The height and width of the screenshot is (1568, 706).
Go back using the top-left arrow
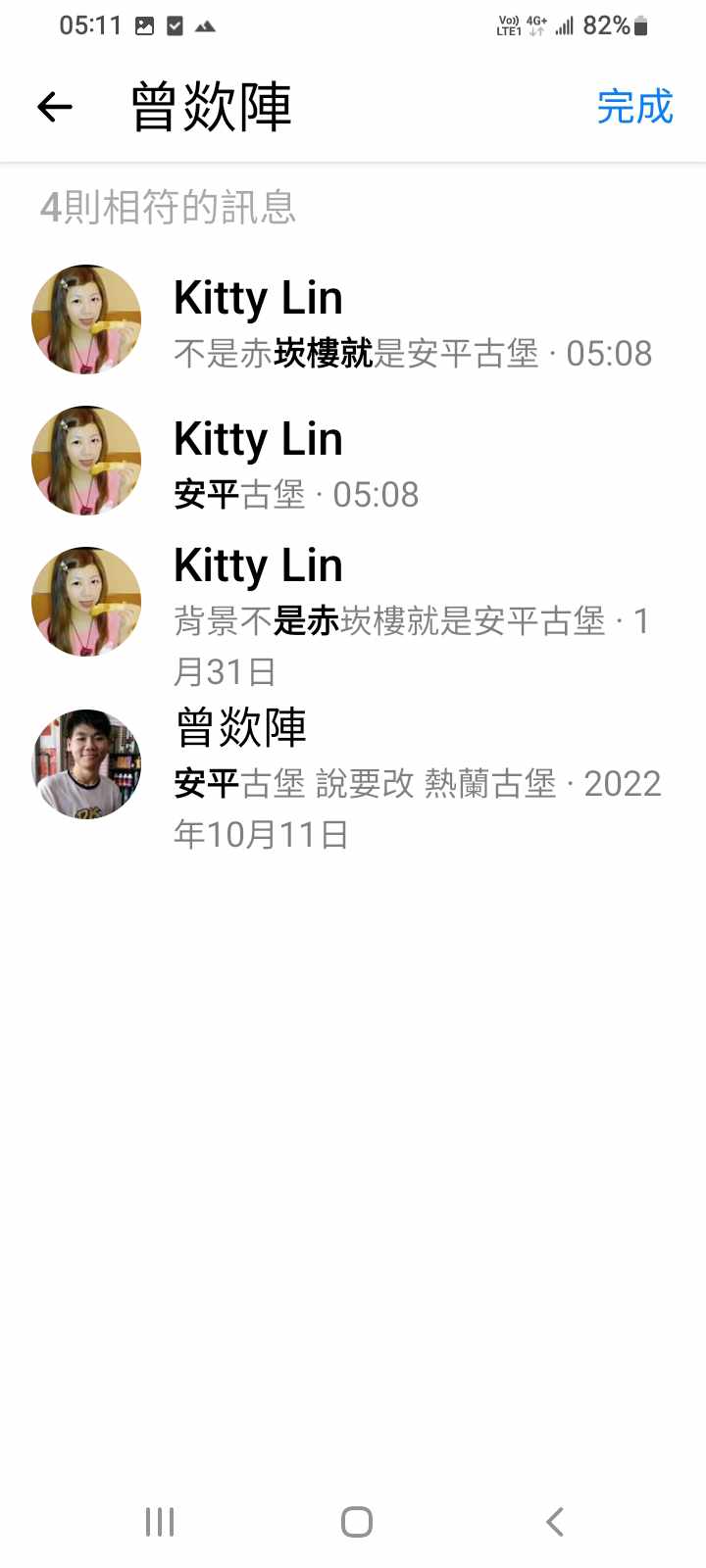[x=55, y=107]
